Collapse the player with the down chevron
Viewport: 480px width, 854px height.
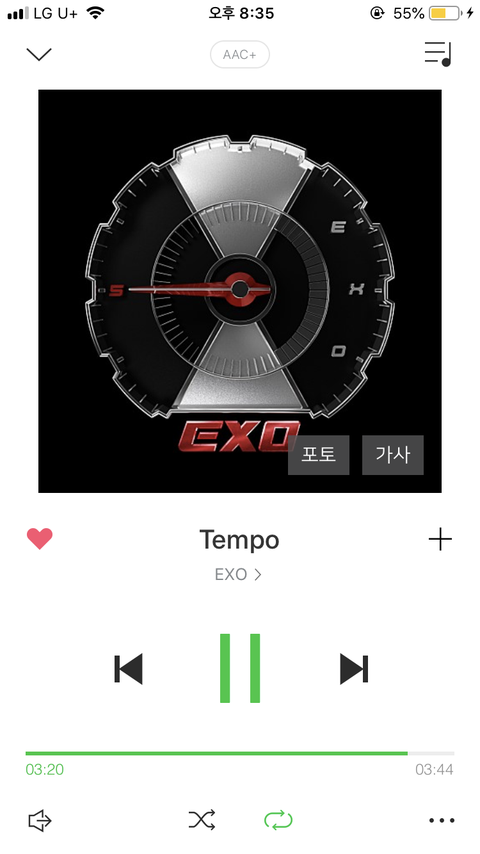click(x=39, y=54)
